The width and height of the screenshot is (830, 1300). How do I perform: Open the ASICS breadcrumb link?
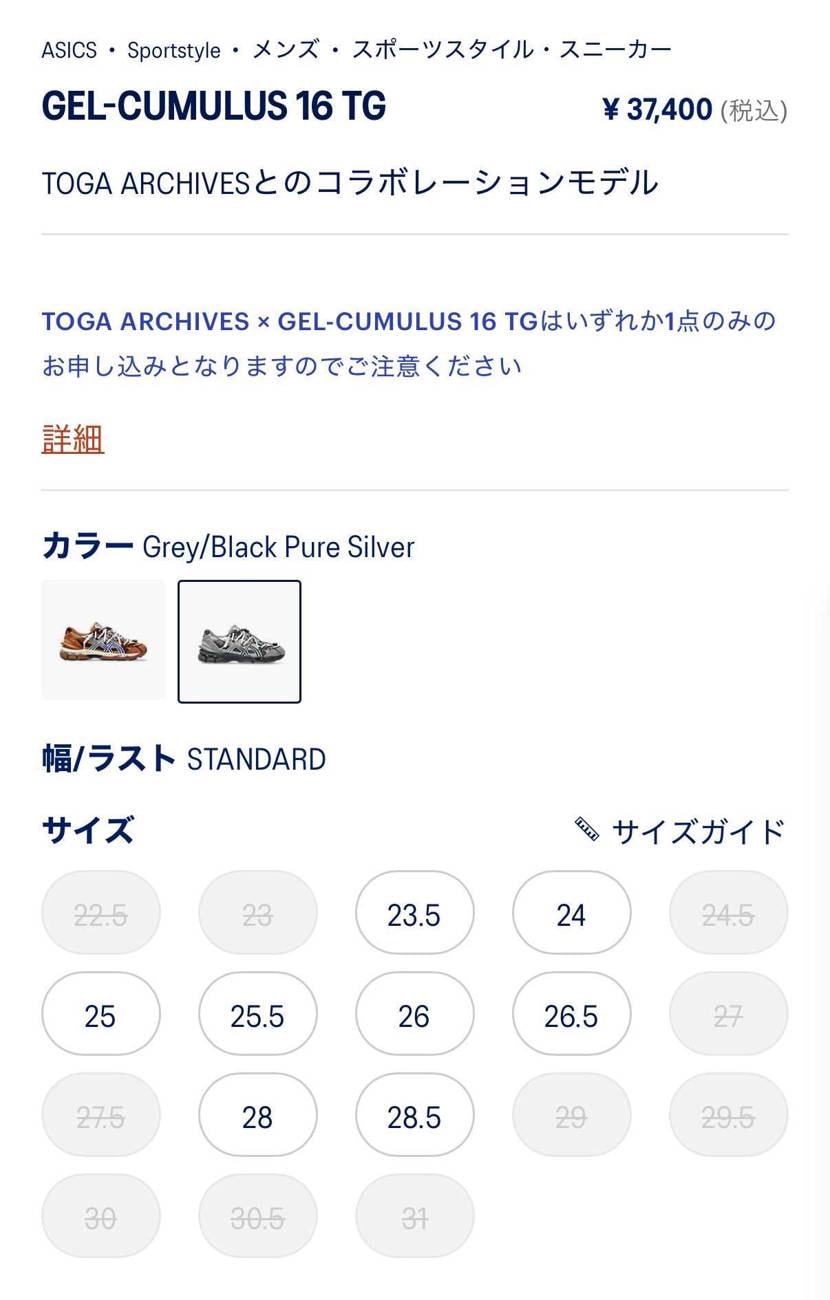(x=69, y=50)
